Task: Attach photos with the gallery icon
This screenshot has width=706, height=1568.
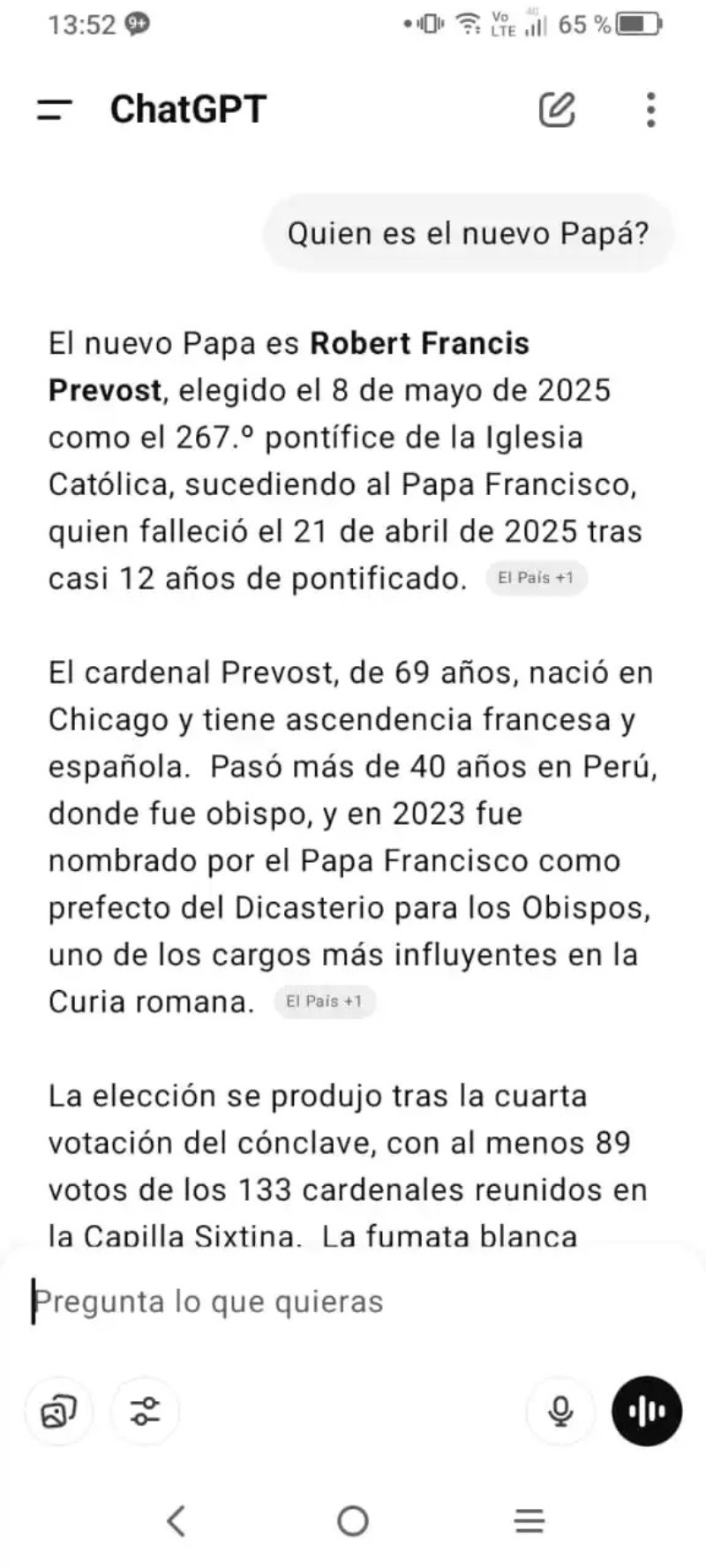Action: (x=59, y=1411)
